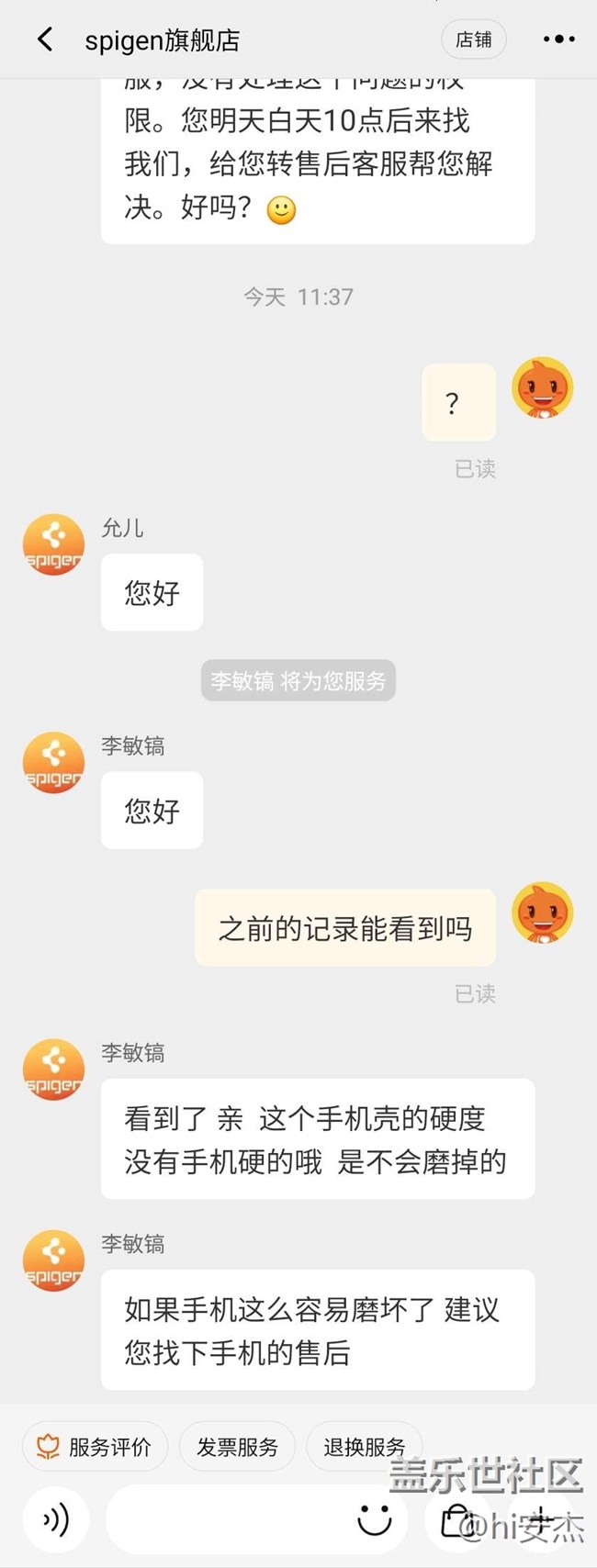597x1568 pixels.
Task: Open the three-dot overflow menu
Action: pos(558,39)
